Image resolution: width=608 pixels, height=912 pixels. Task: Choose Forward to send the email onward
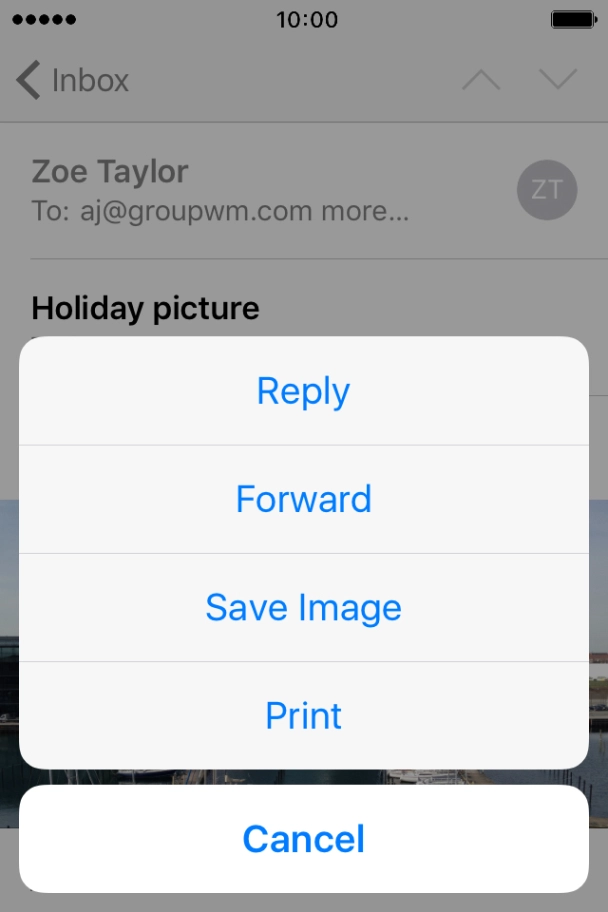click(x=303, y=499)
